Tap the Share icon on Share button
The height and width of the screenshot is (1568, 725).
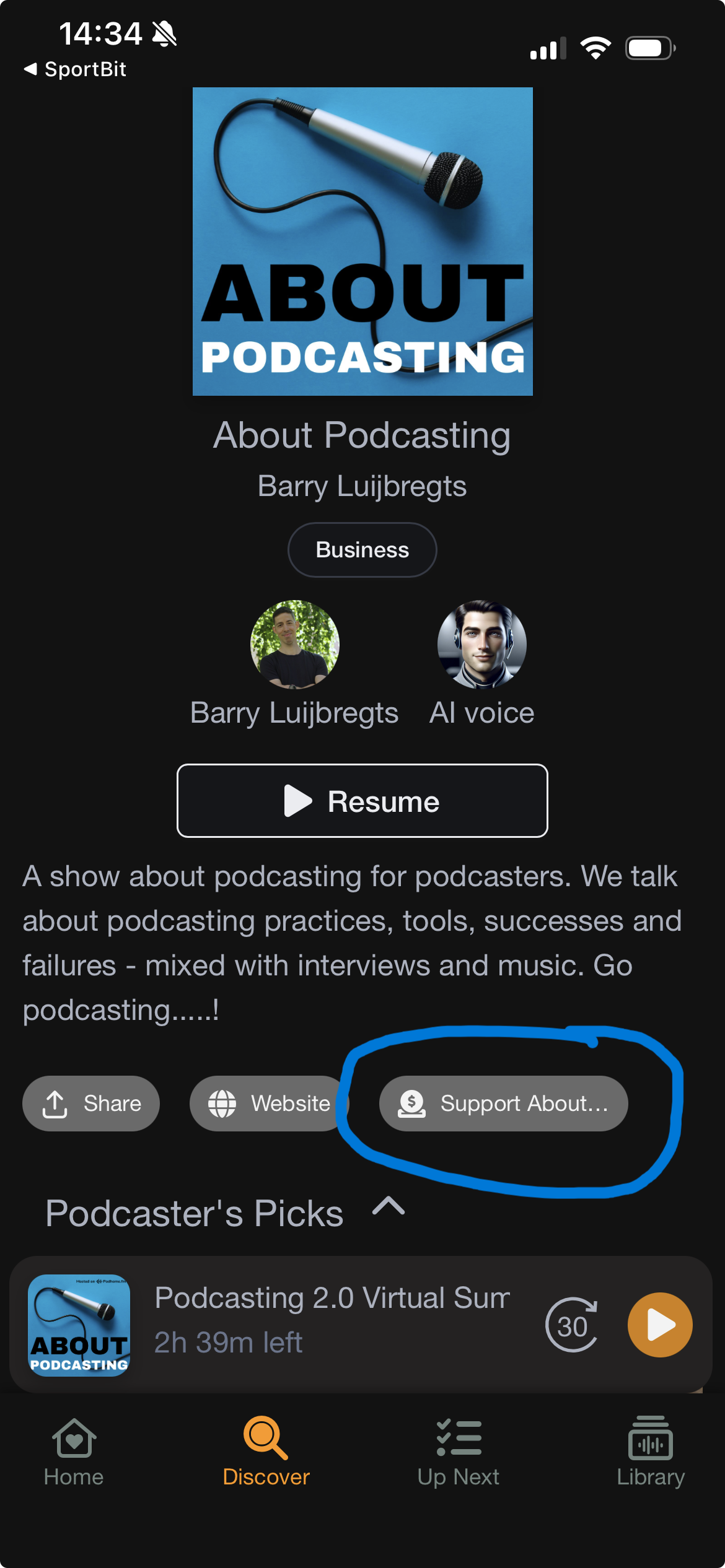tap(55, 1103)
